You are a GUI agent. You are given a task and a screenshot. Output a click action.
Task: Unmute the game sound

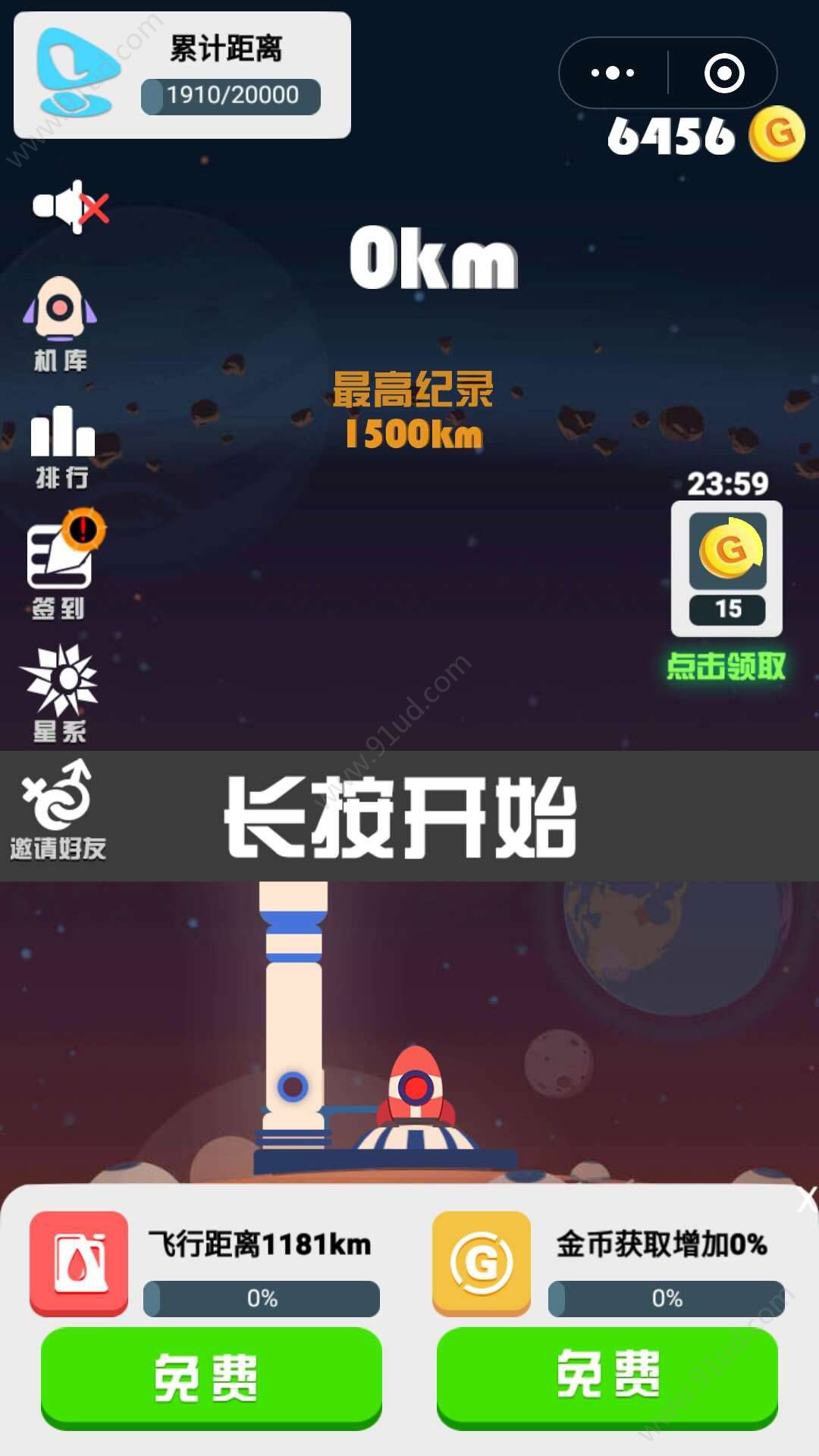coord(71,207)
